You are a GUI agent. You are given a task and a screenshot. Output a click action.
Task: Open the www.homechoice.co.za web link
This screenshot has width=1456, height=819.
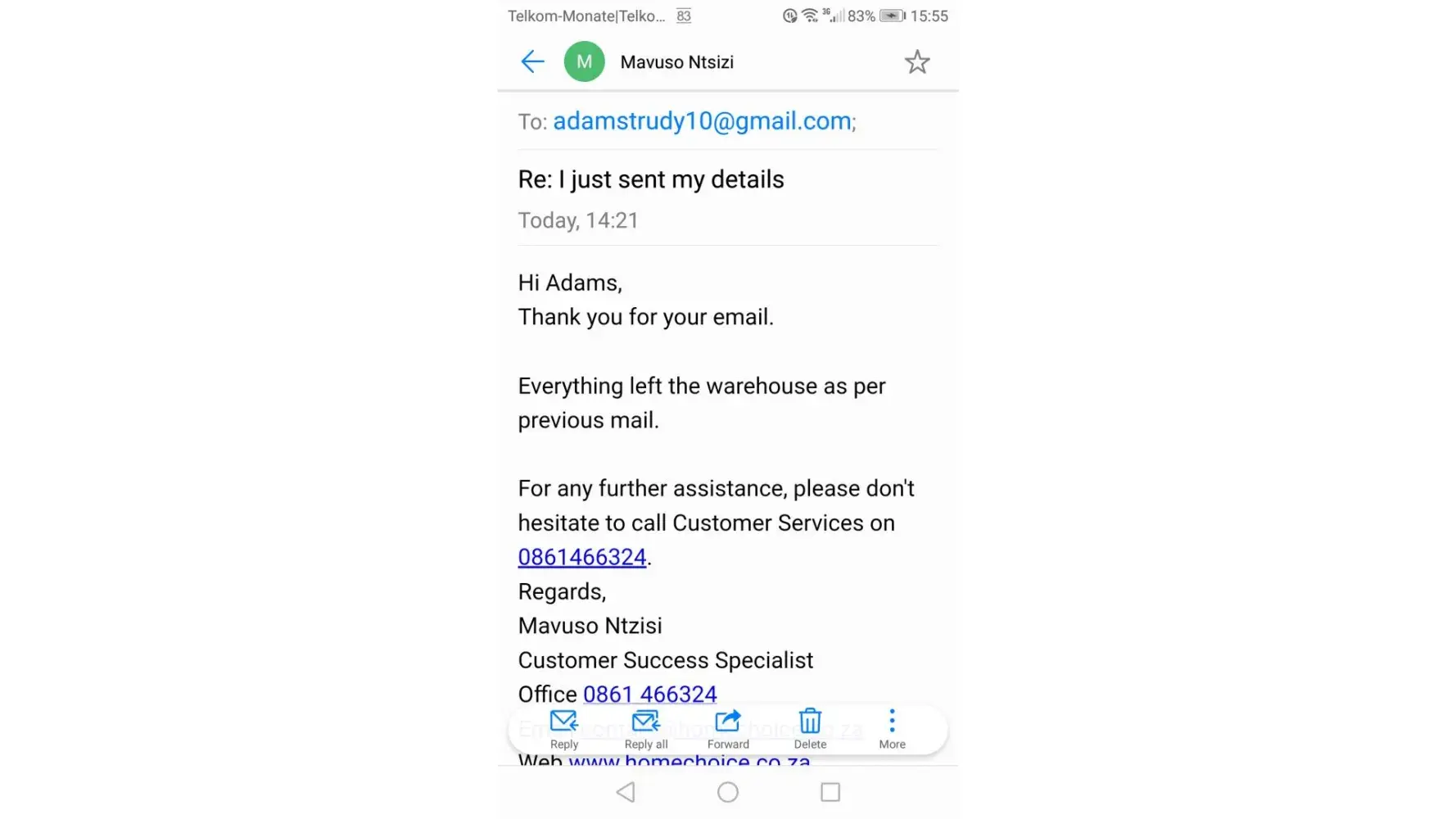[x=689, y=762]
